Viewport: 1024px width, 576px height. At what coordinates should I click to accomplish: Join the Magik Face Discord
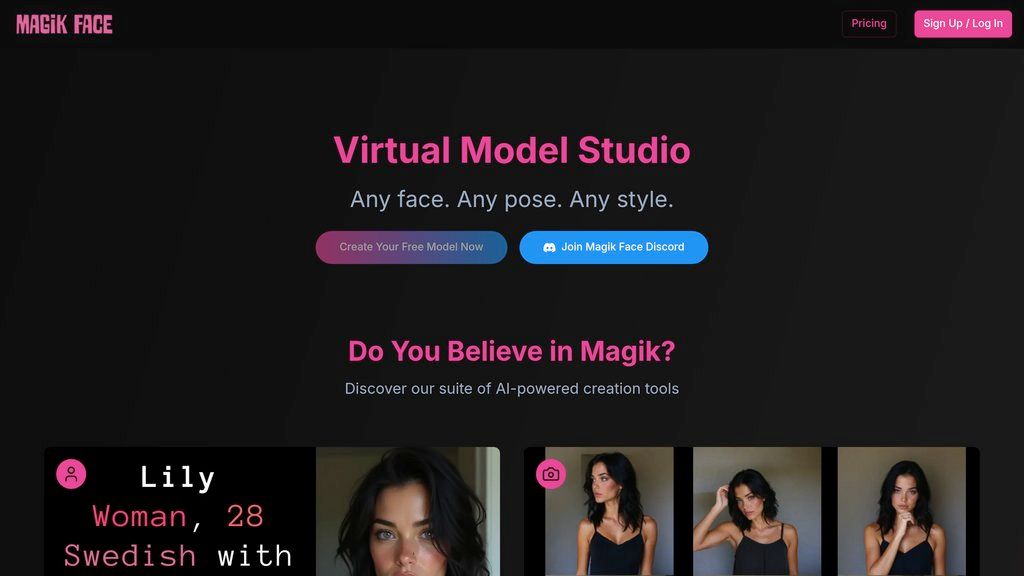(613, 247)
